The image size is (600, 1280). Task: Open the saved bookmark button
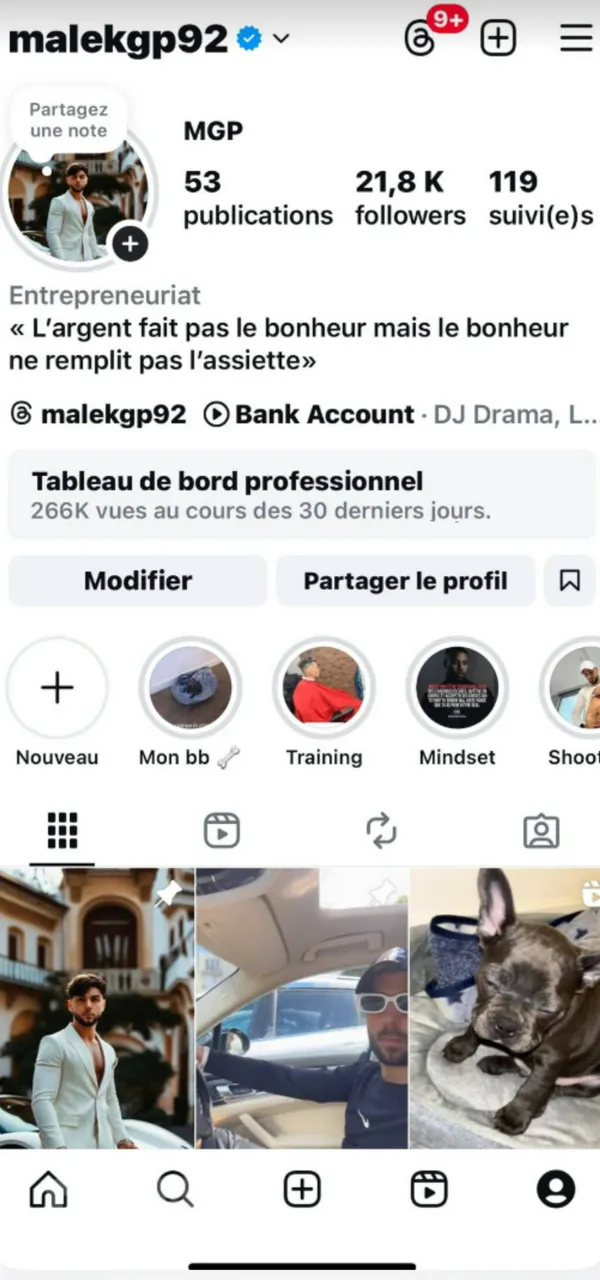tap(570, 581)
